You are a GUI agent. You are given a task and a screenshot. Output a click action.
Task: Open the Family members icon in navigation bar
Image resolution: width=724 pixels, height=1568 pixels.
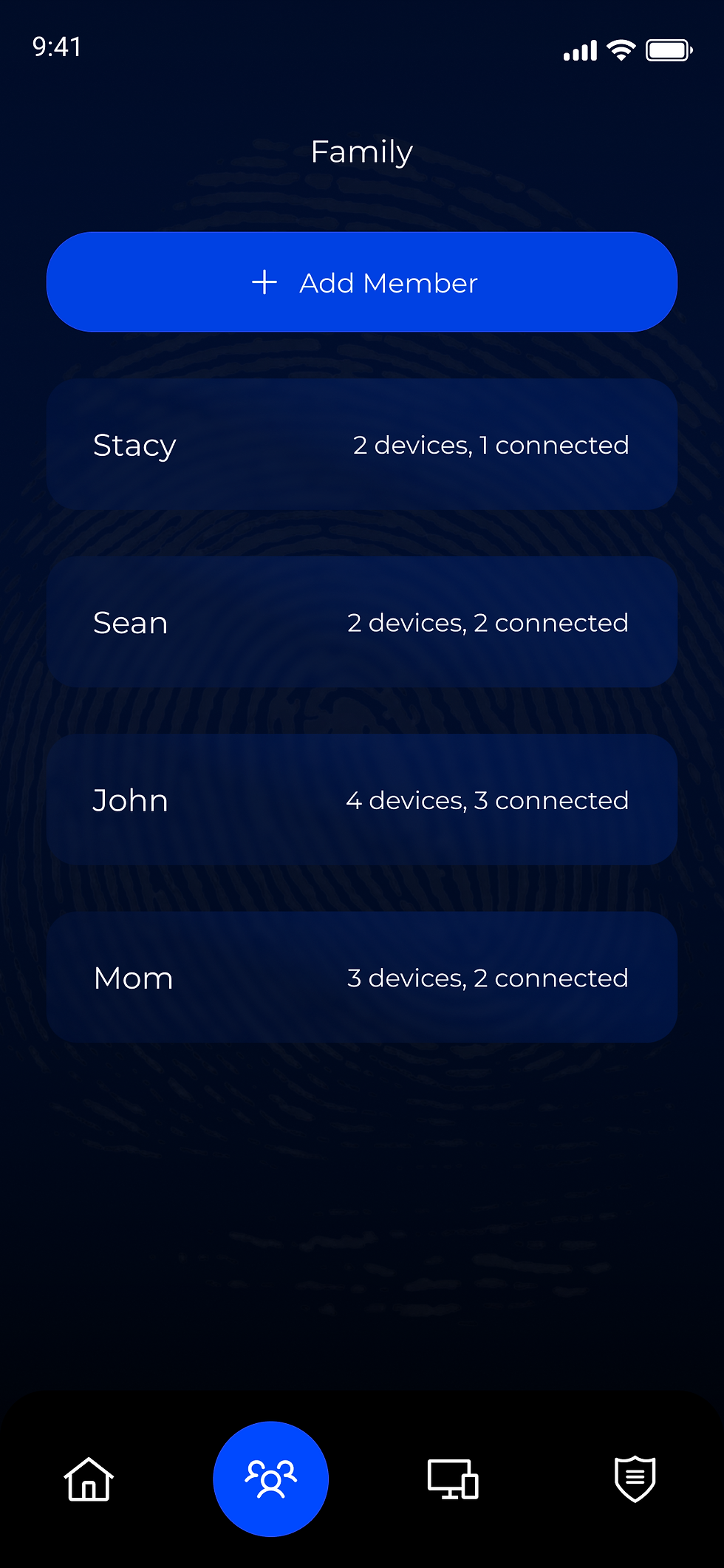(x=270, y=1479)
